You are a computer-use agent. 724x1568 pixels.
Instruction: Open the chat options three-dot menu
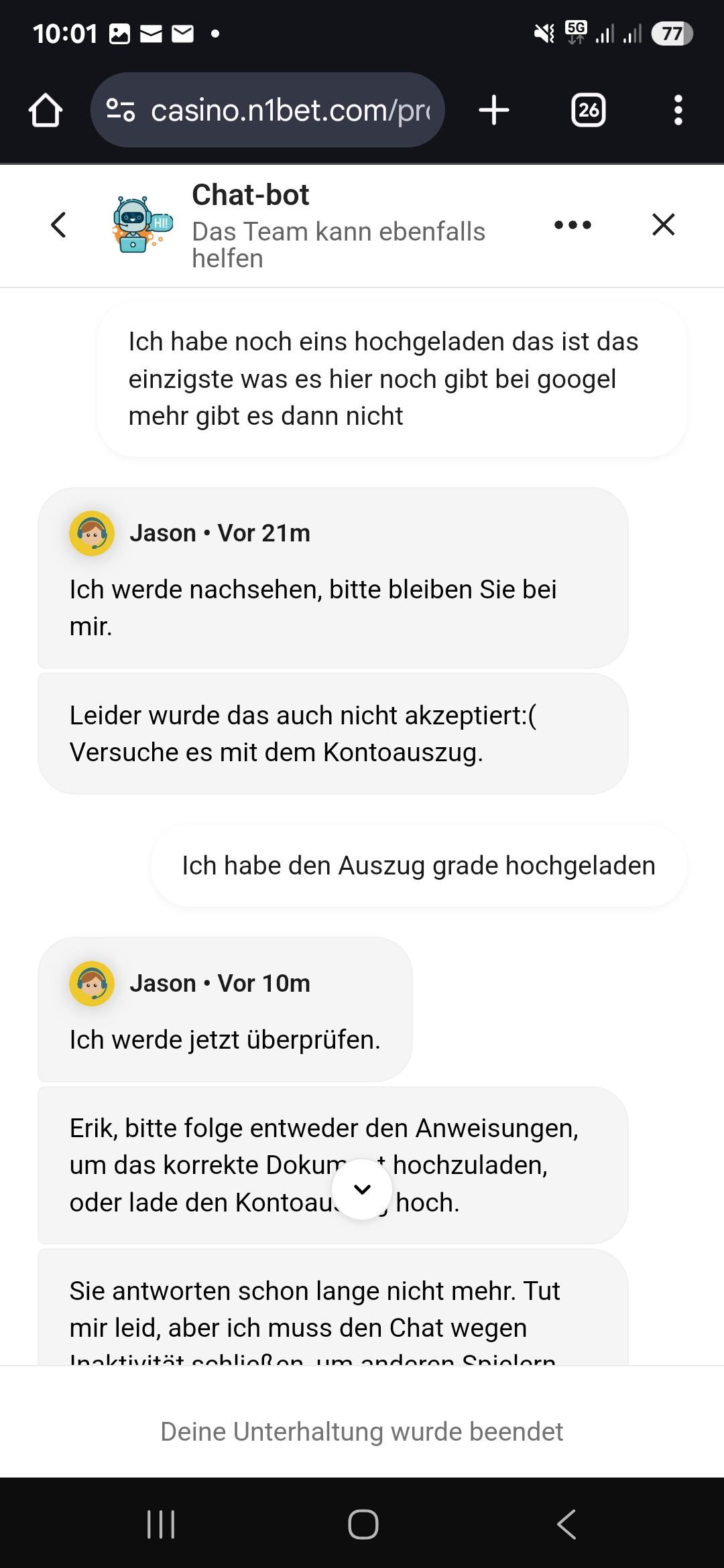[x=572, y=225]
